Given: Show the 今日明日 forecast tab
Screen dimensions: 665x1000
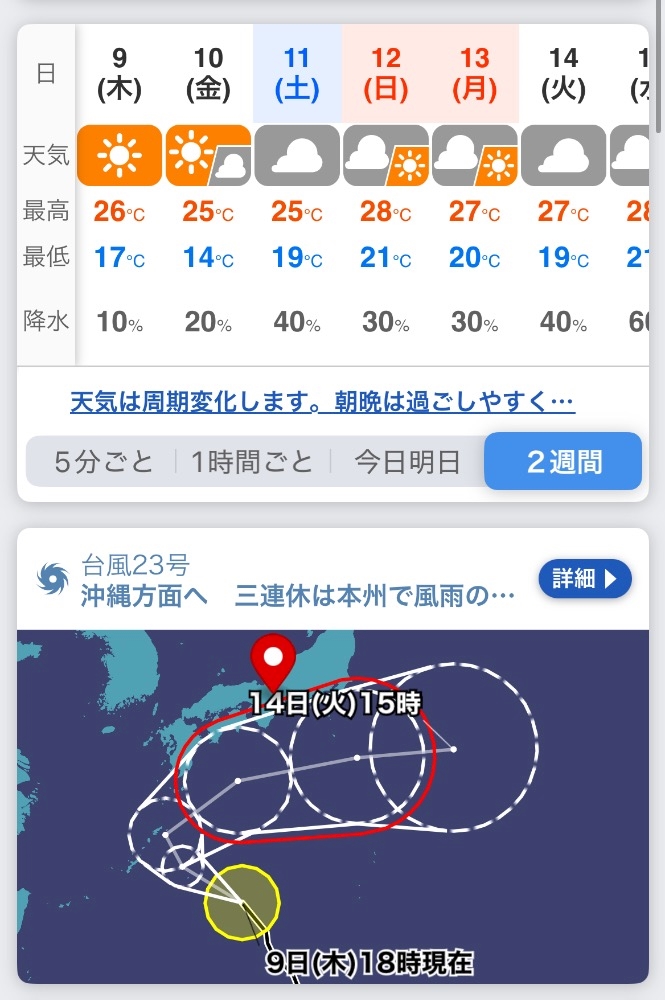Looking at the screenshot, I should click(408, 462).
